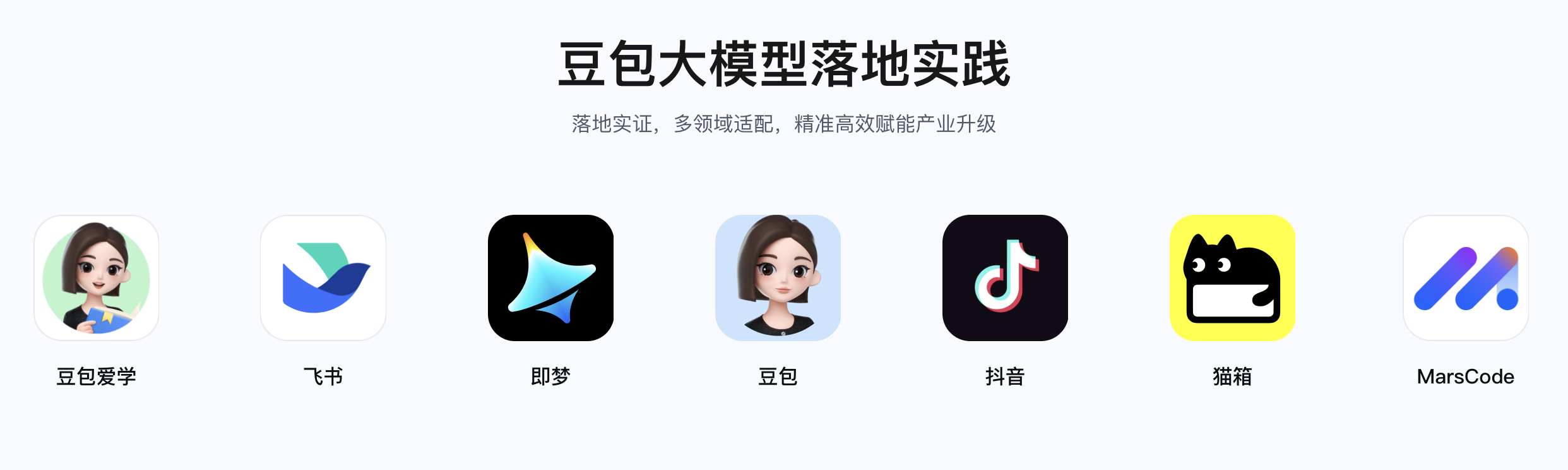Open the 豆包爱学 app icon

click(97, 278)
